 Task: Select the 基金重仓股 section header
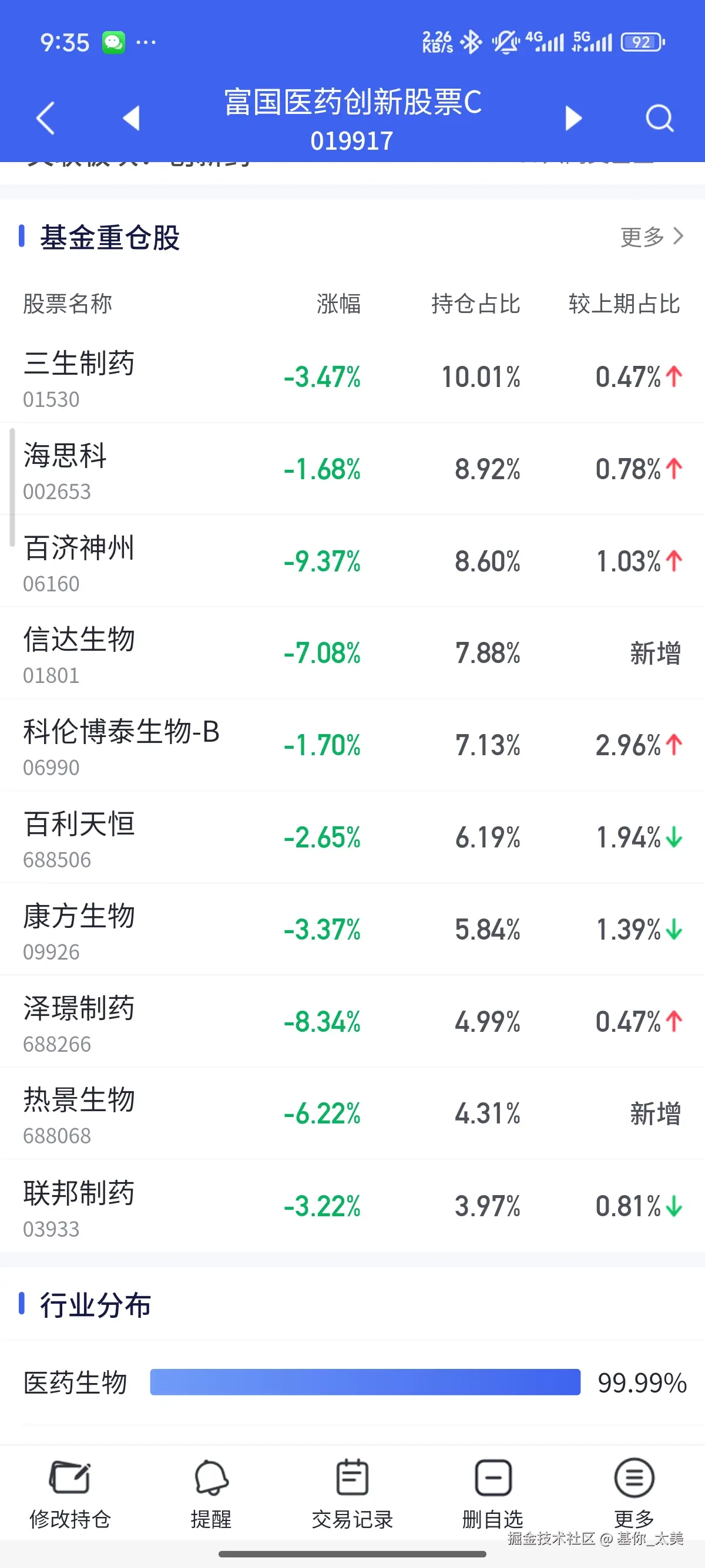111,237
